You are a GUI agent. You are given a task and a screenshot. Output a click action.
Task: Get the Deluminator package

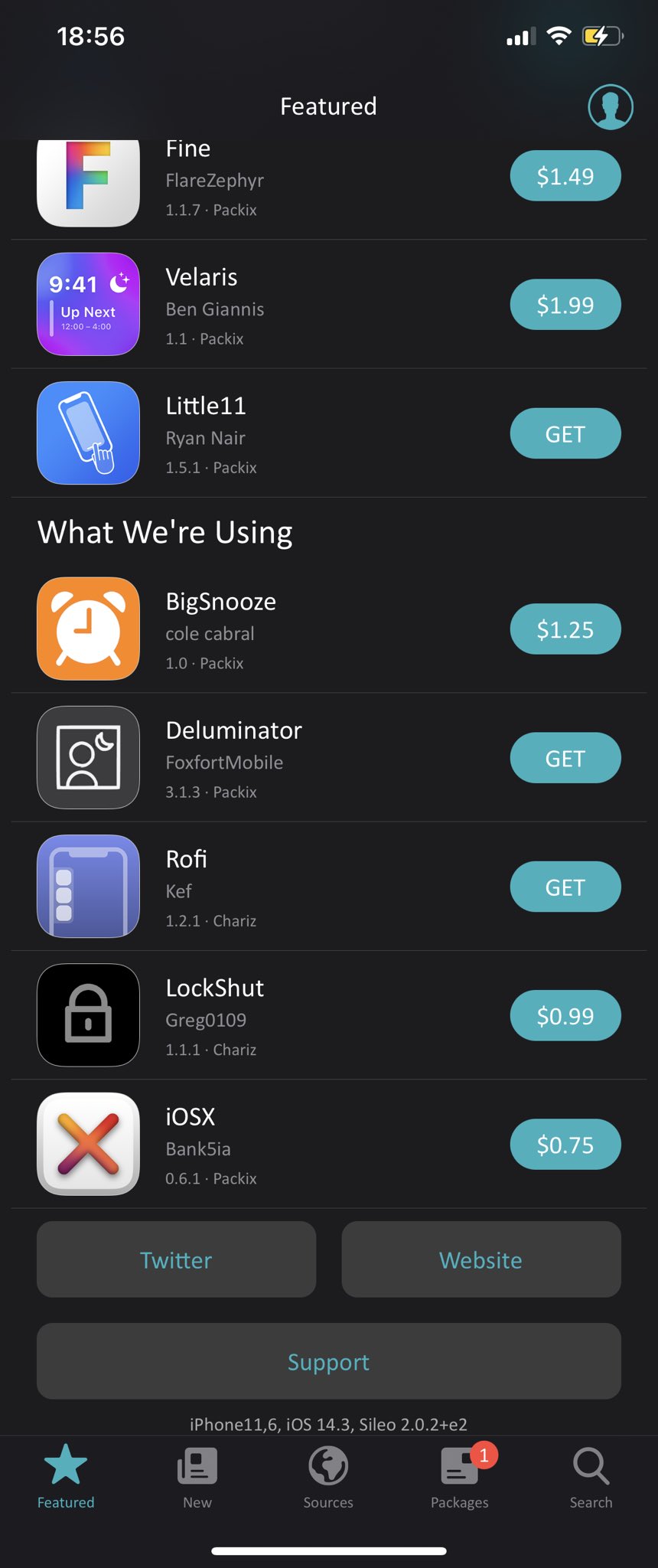(565, 758)
